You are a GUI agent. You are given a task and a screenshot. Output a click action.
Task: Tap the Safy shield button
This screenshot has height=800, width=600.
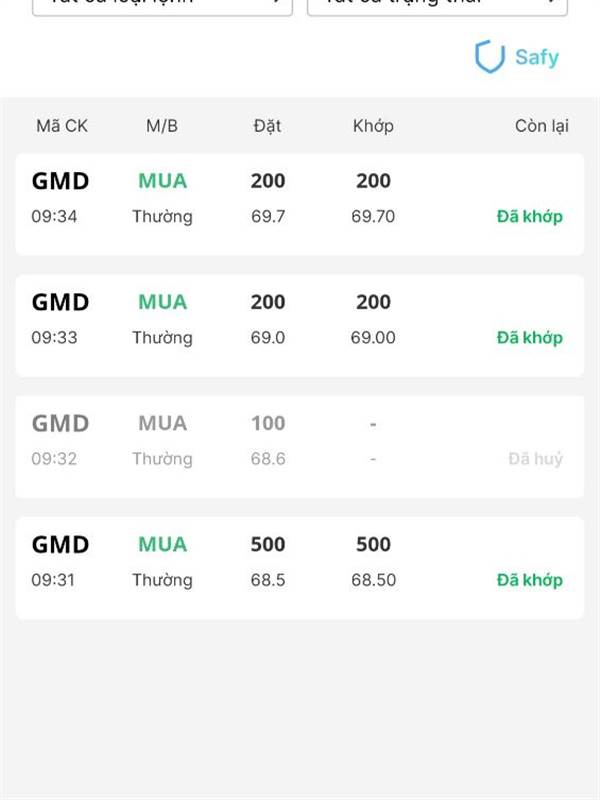pyautogui.click(x=517, y=57)
